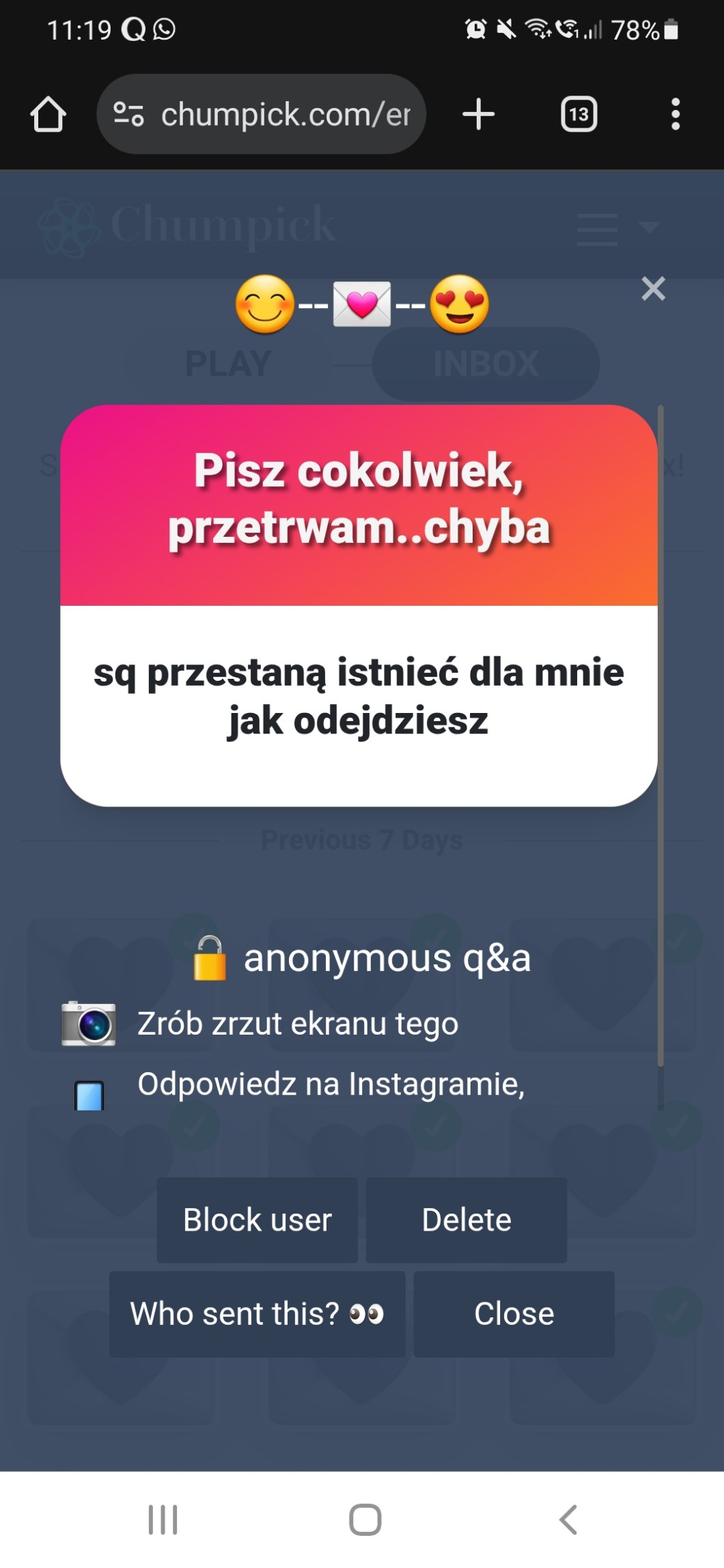Screen dimensions: 724x1568
Task: Close the message popup with X
Action: (x=653, y=289)
